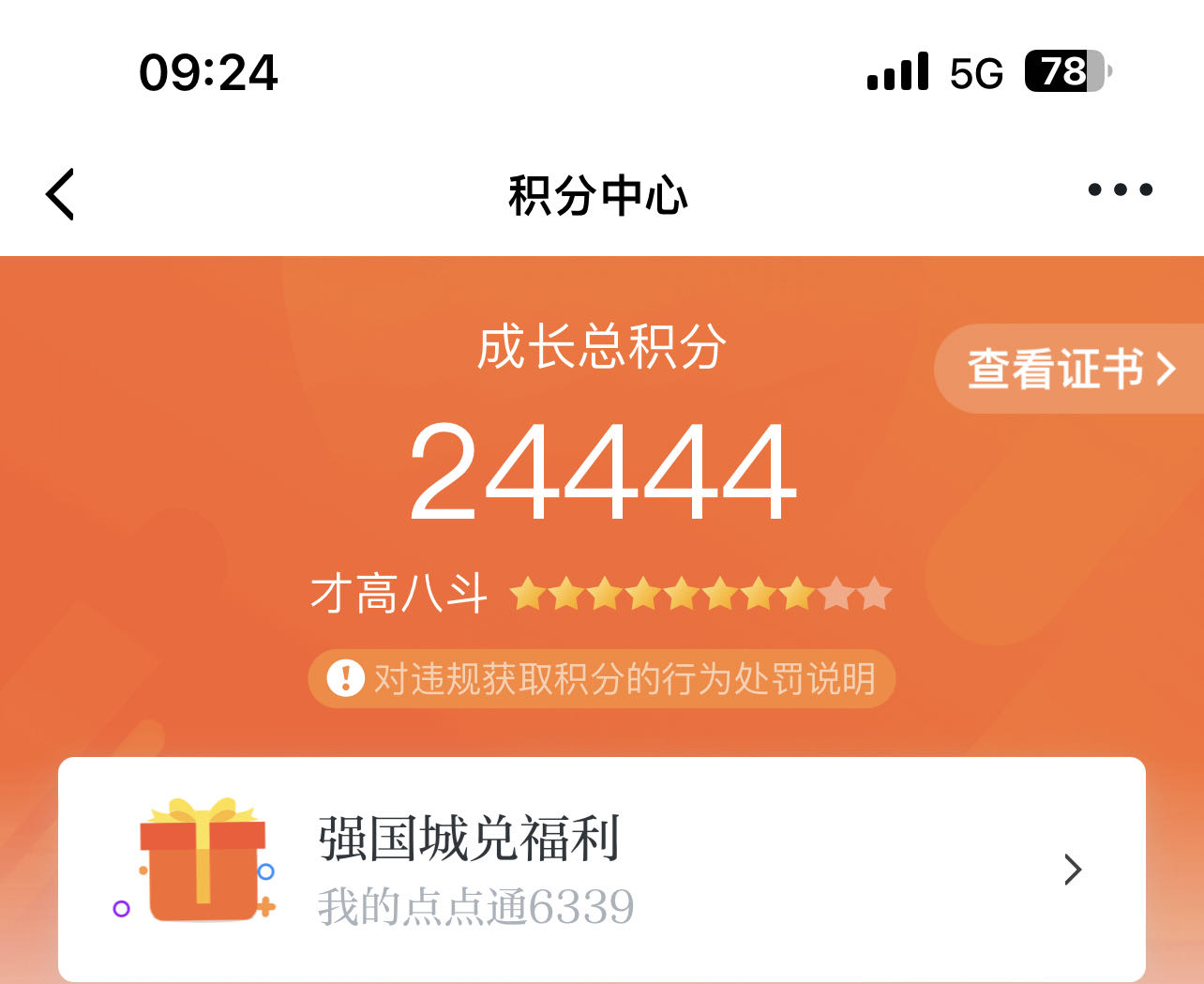
Task: Go back from 积分中心
Action: pos(60,195)
